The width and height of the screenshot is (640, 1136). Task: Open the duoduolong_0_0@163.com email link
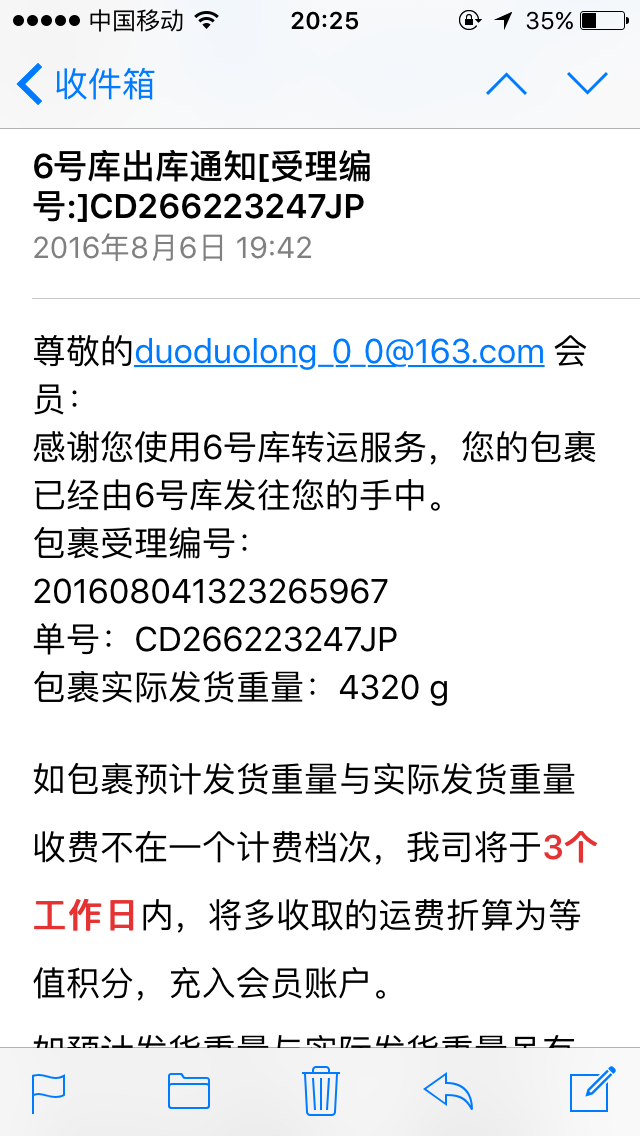[339, 352]
